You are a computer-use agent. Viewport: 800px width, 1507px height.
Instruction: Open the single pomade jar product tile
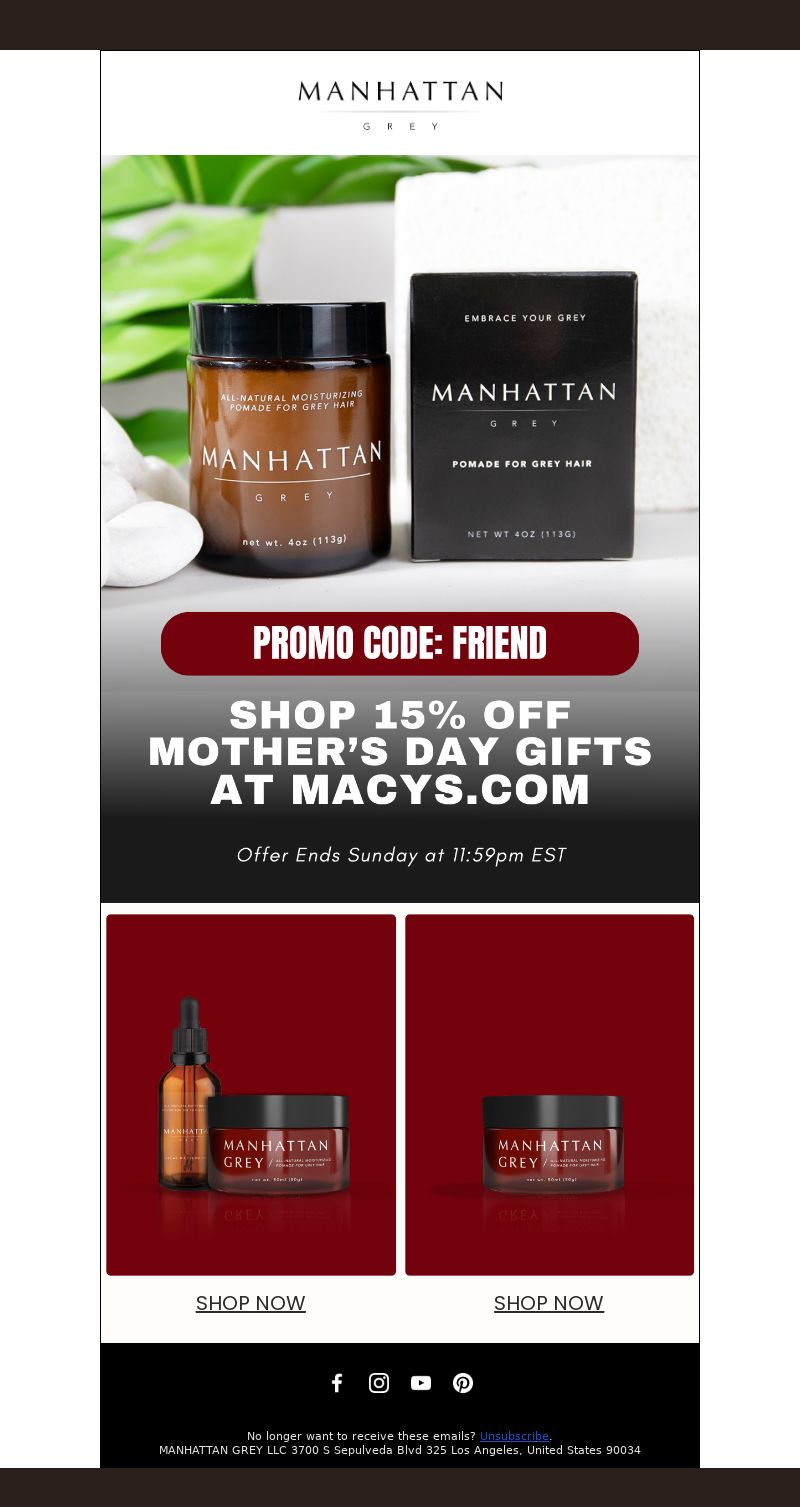click(549, 1094)
